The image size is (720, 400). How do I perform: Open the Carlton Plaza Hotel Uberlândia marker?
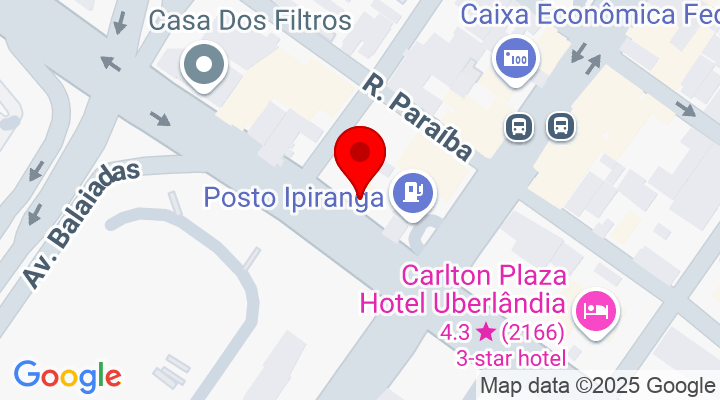(598, 309)
